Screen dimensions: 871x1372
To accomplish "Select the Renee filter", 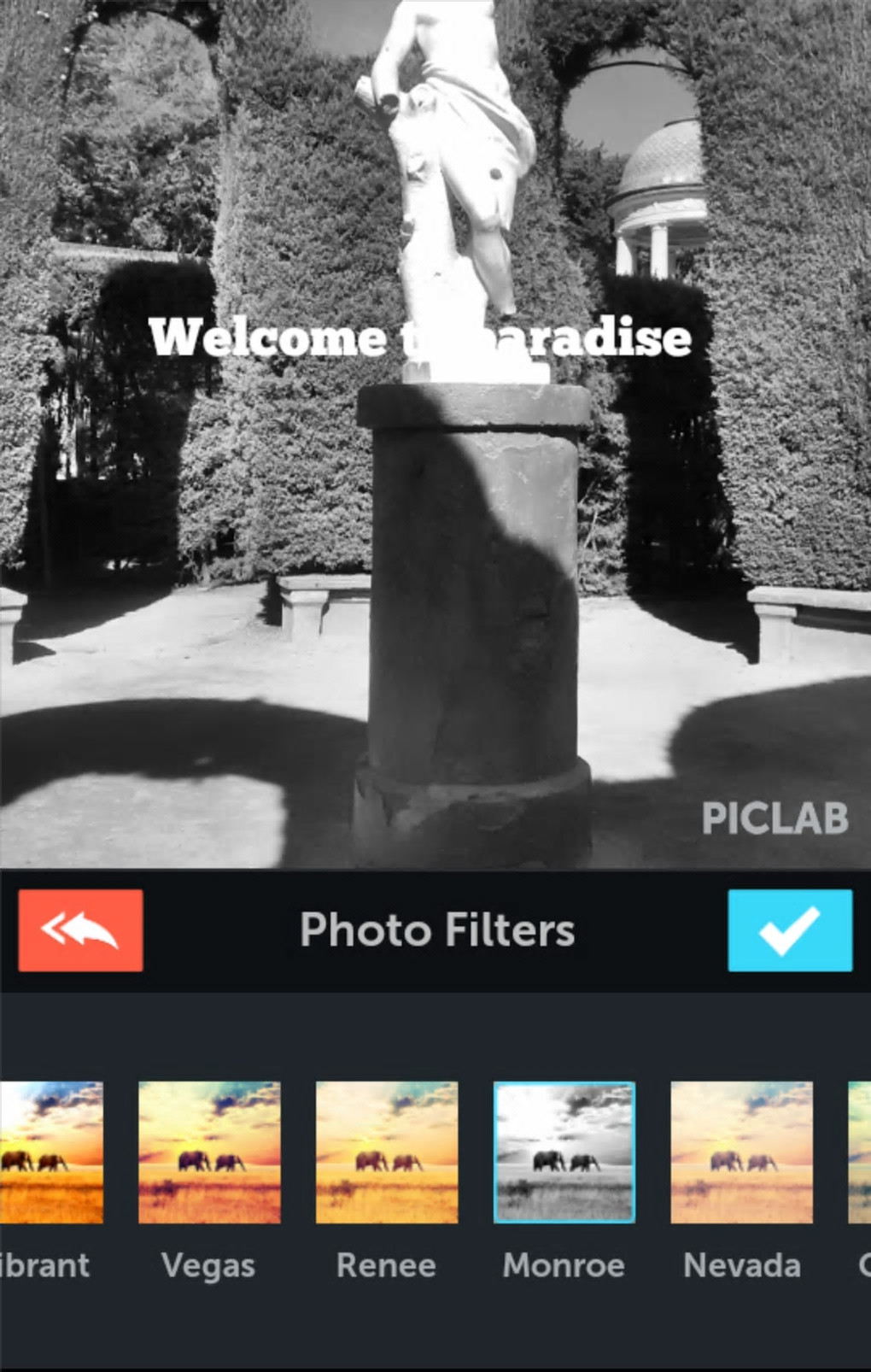I will pyautogui.click(x=387, y=1152).
